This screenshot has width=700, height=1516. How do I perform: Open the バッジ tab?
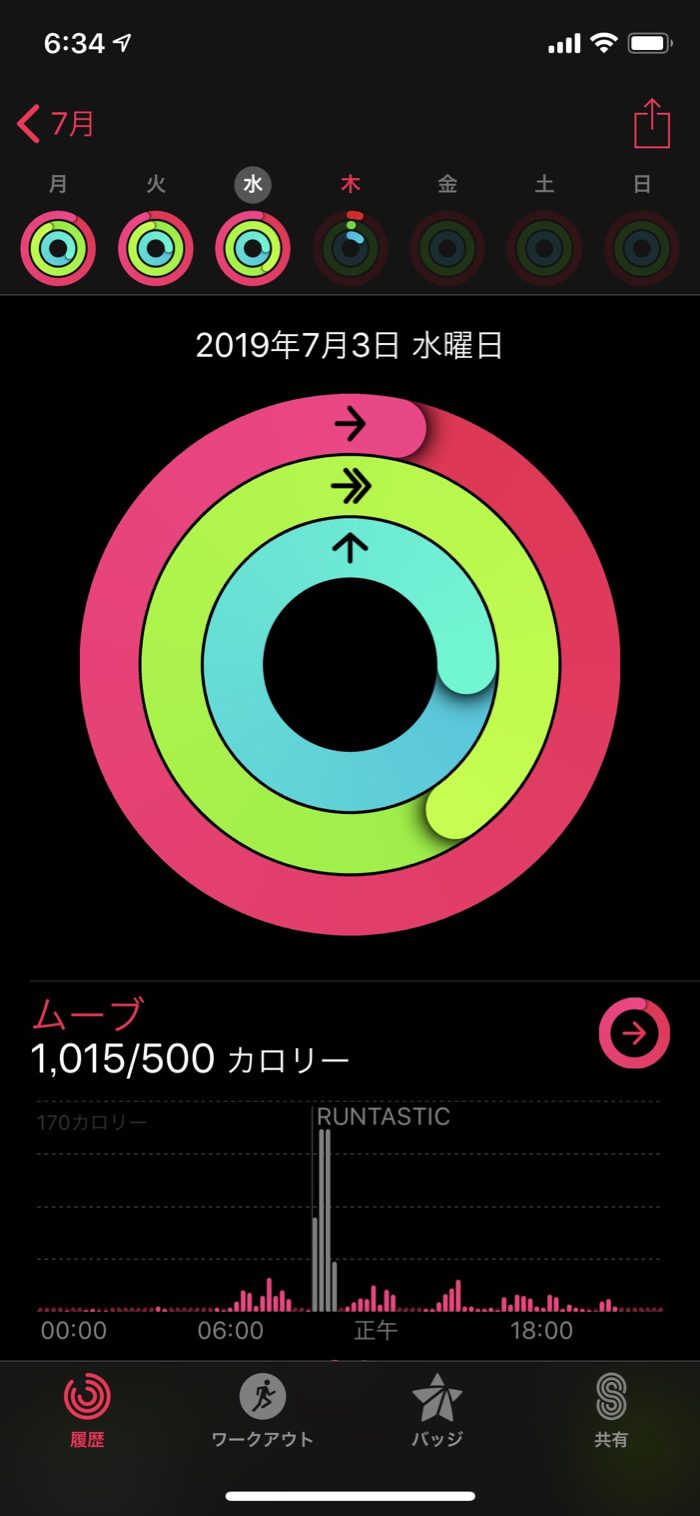pyautogui.click(x=437, y=1410)
